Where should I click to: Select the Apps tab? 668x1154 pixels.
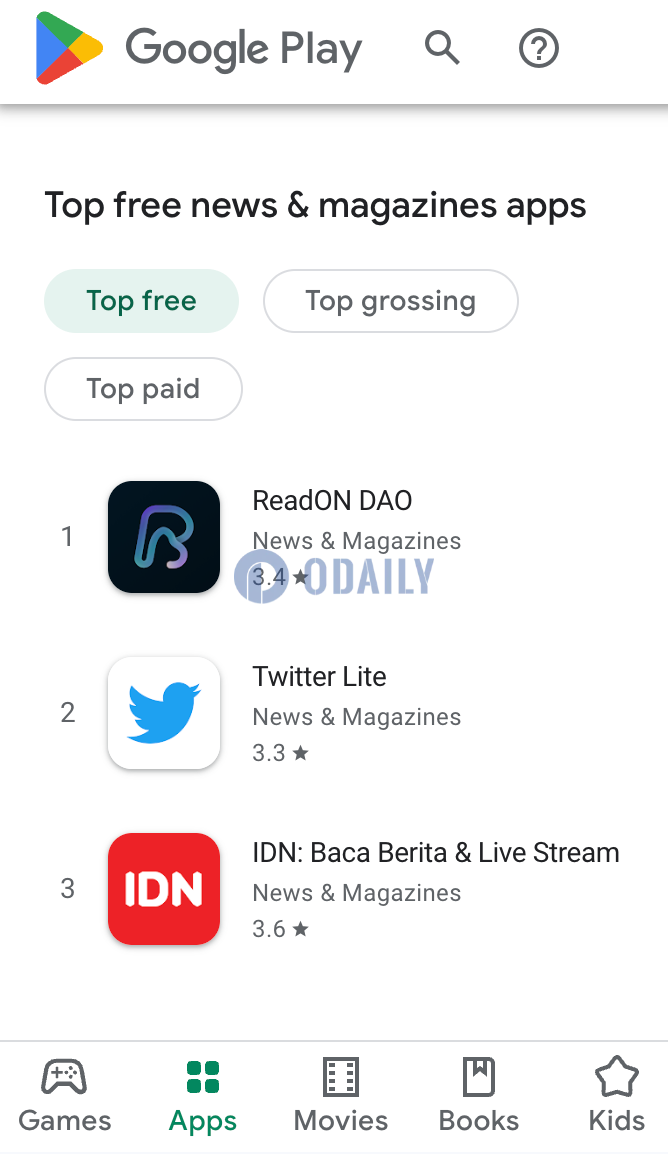pos(203,1096)
